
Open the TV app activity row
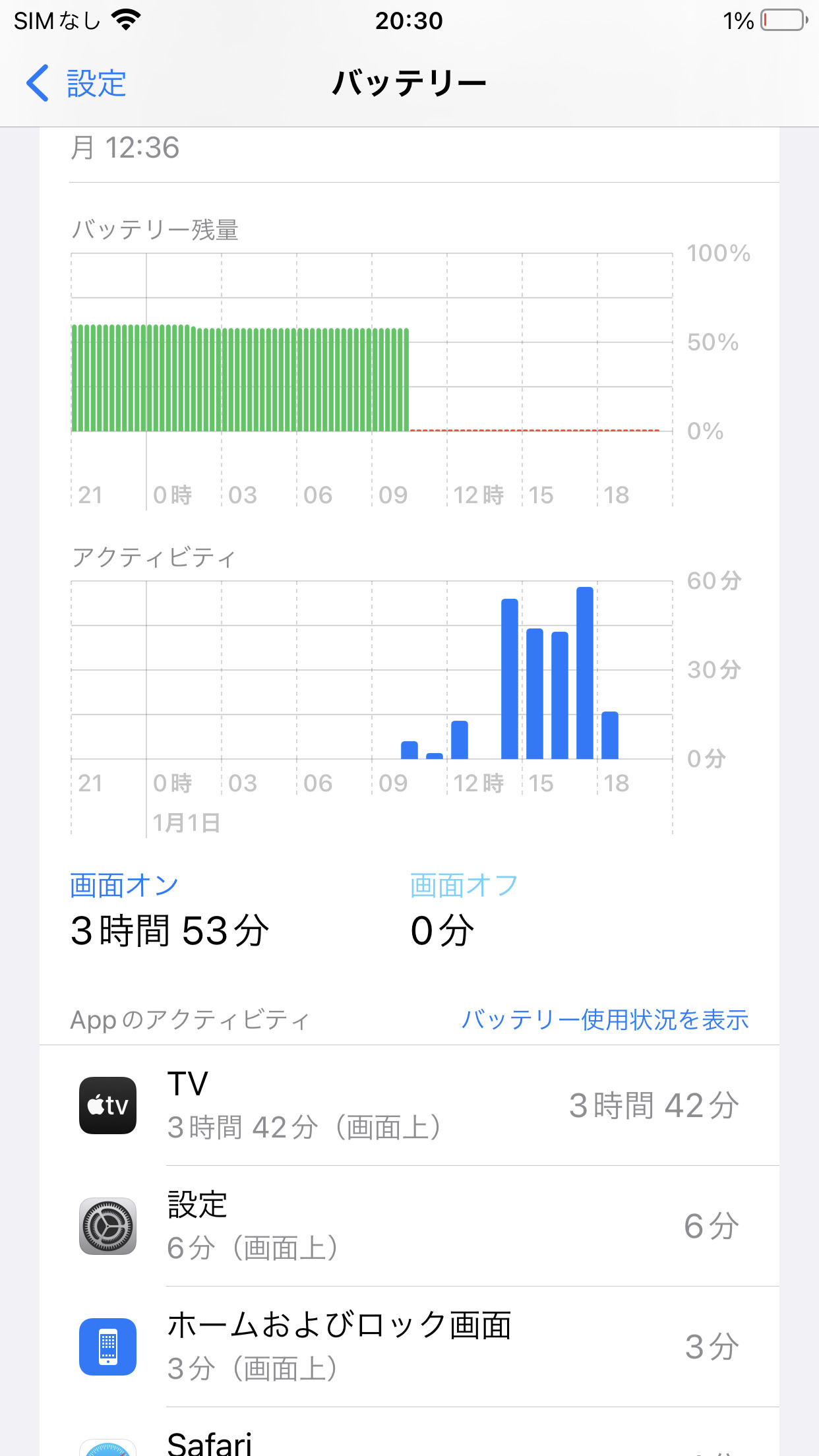click(x=409, y=1105)
